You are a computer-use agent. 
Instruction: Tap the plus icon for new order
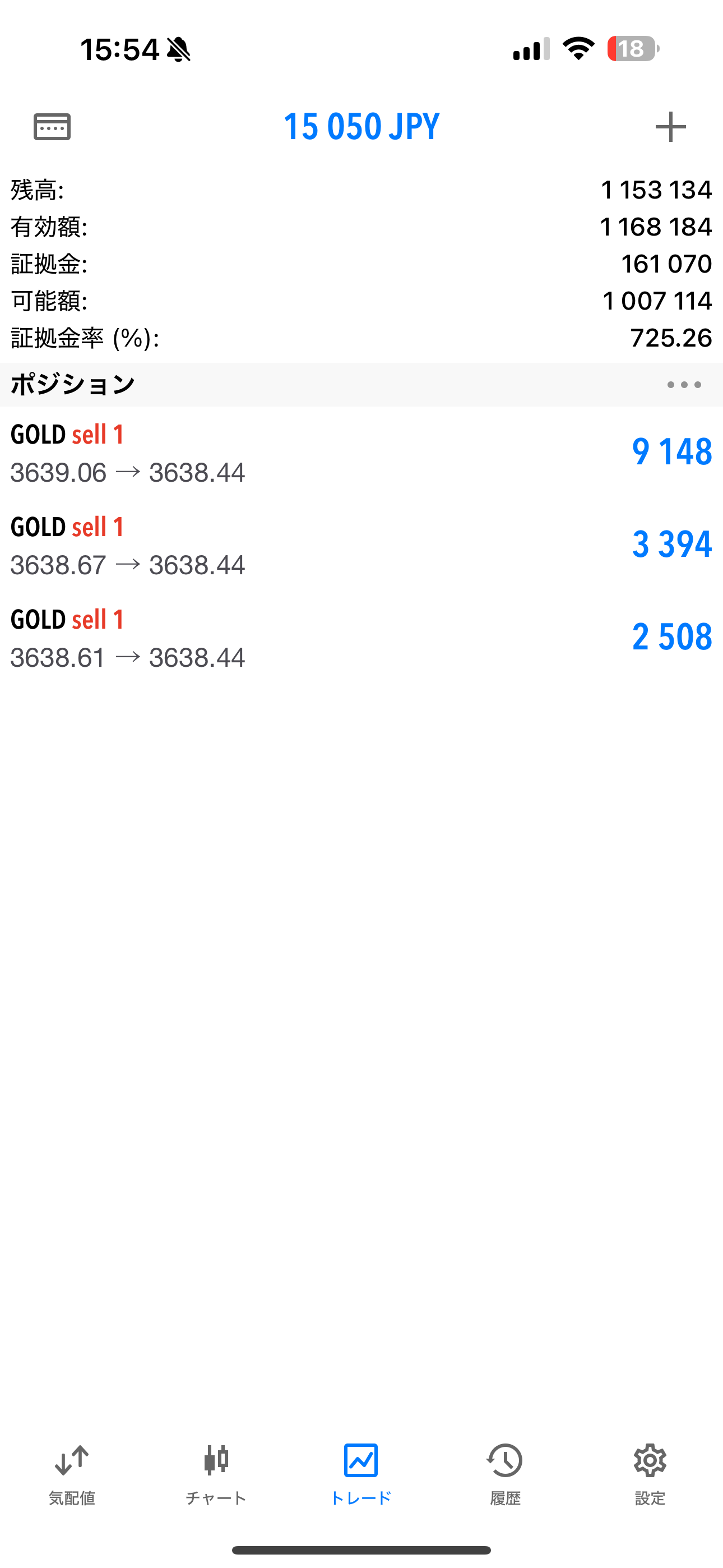point(670,127)
